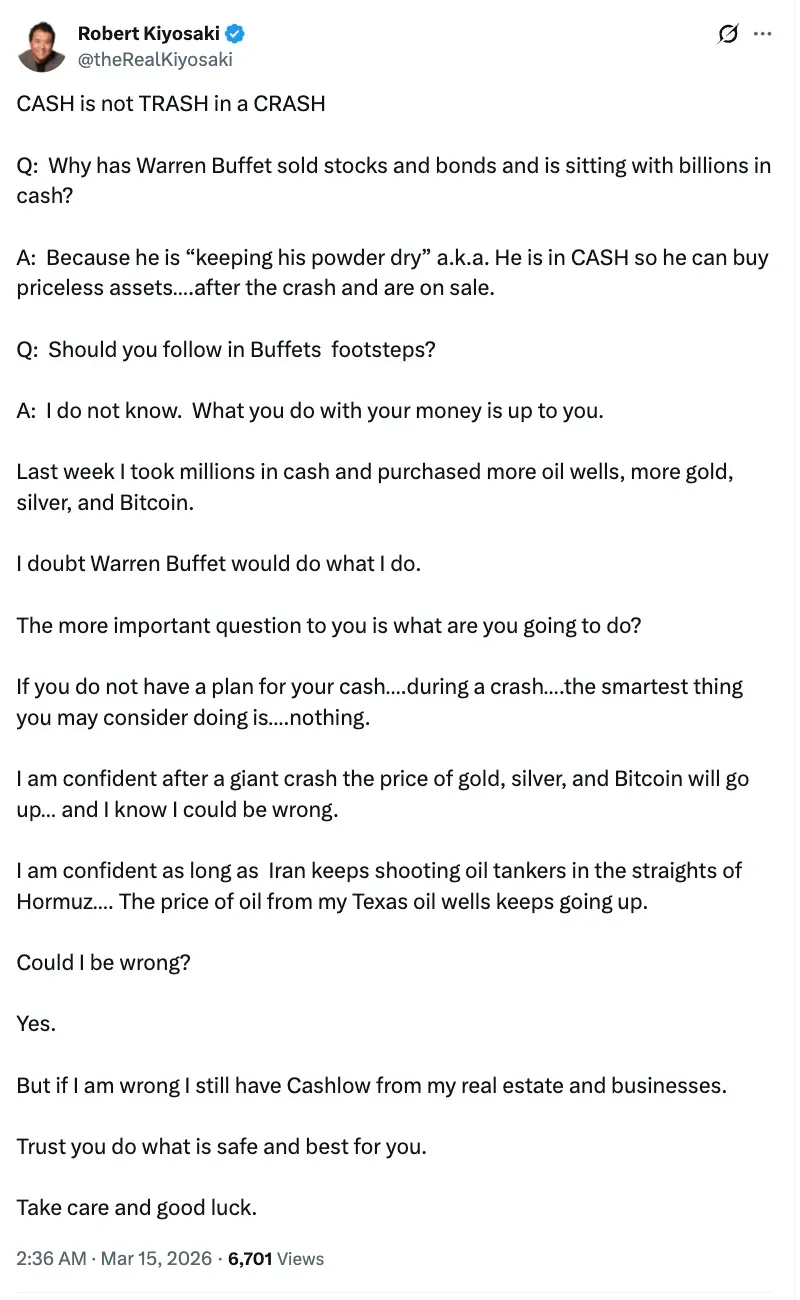Open the three-dot more options menu

point(762,34)
